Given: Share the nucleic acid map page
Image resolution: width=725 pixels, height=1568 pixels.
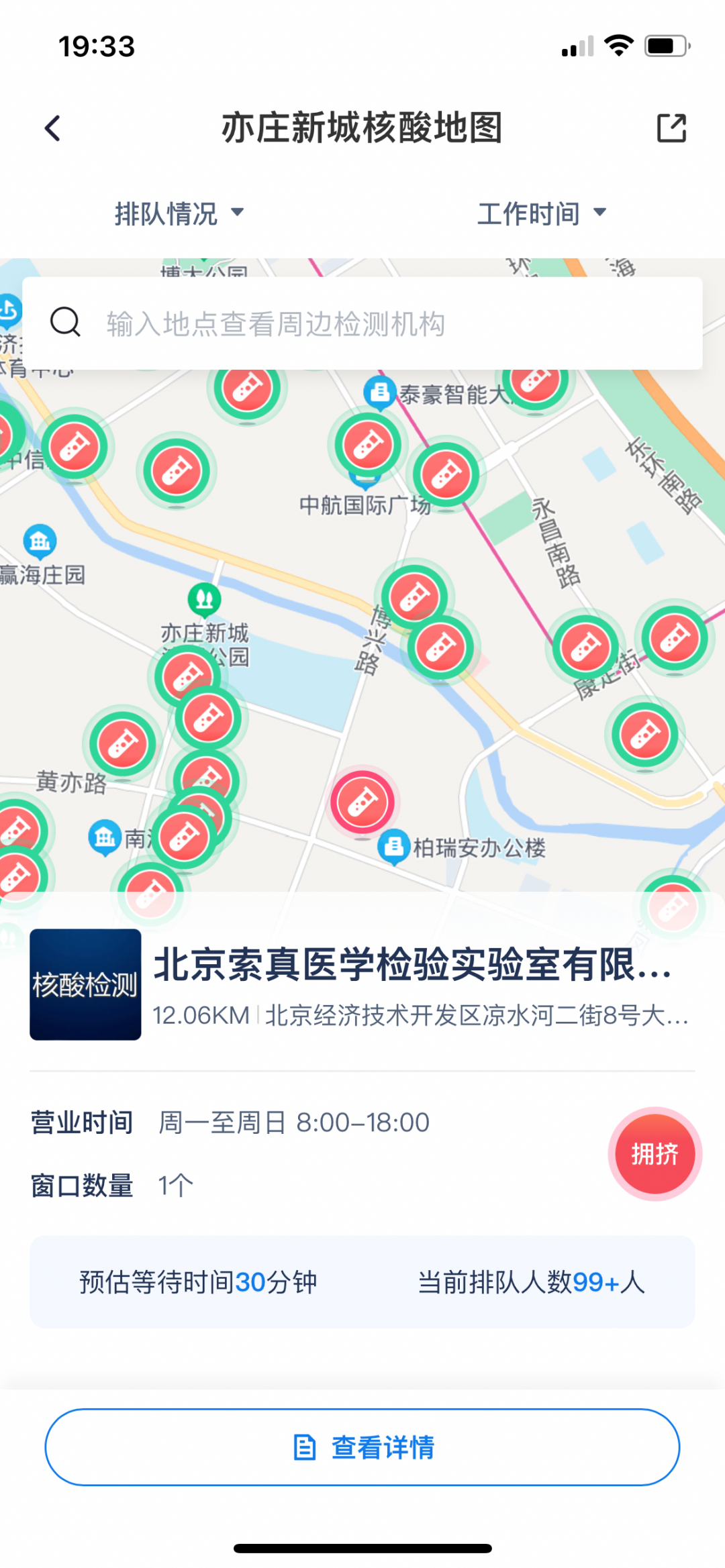Looking at the screenshot, I should tap(671, 128).
